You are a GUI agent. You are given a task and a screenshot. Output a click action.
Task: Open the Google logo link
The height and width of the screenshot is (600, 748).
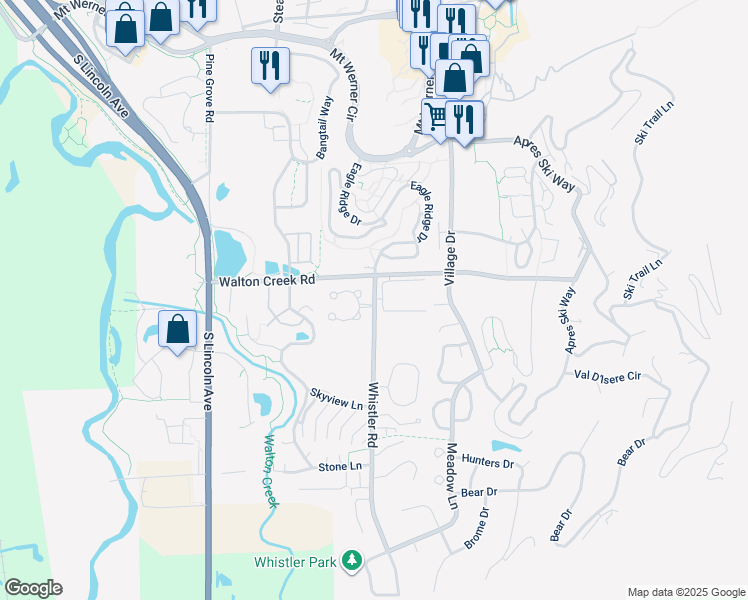[x=33, y=588]
